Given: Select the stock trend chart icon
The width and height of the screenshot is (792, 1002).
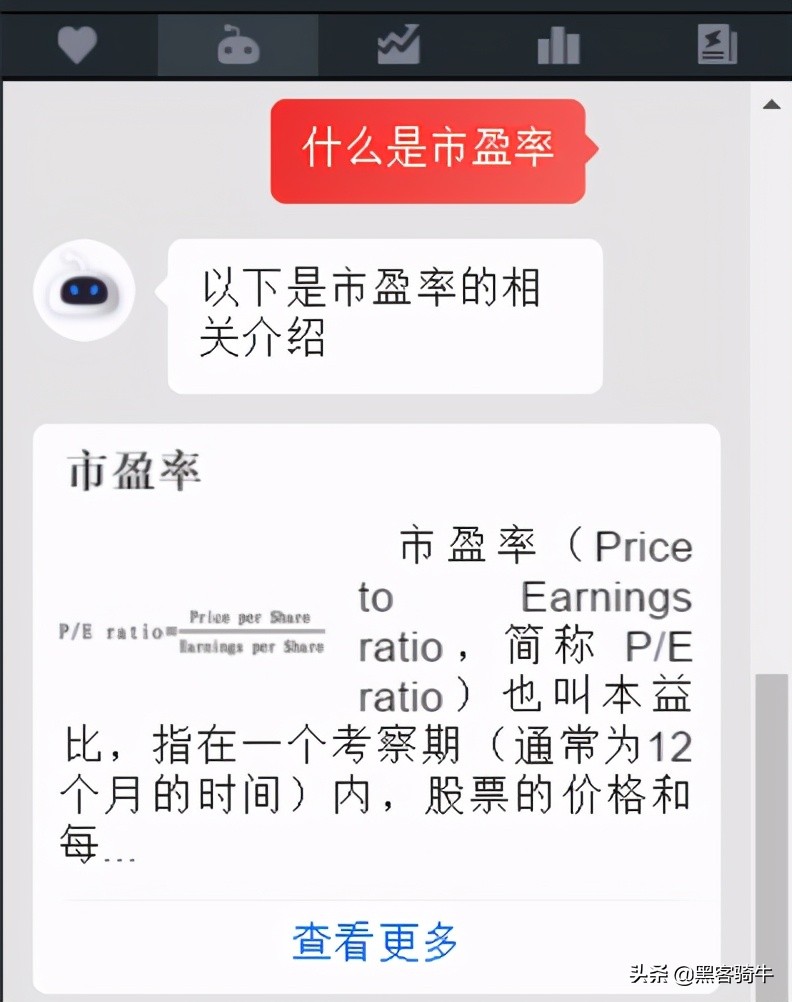Looking at the screenshot, I should click(x=397, y=44).
